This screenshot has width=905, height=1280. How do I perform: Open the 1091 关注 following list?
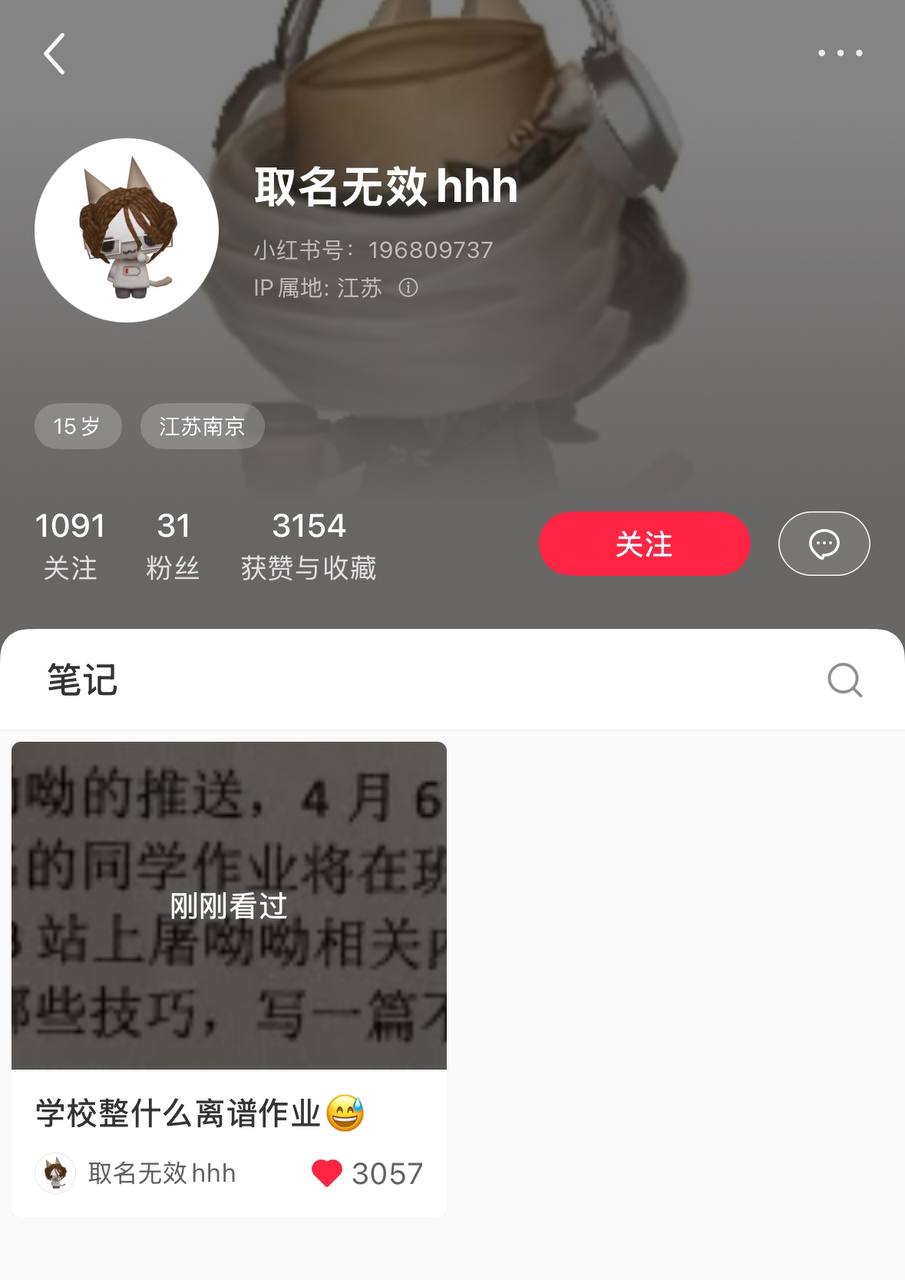coord(70,543)
